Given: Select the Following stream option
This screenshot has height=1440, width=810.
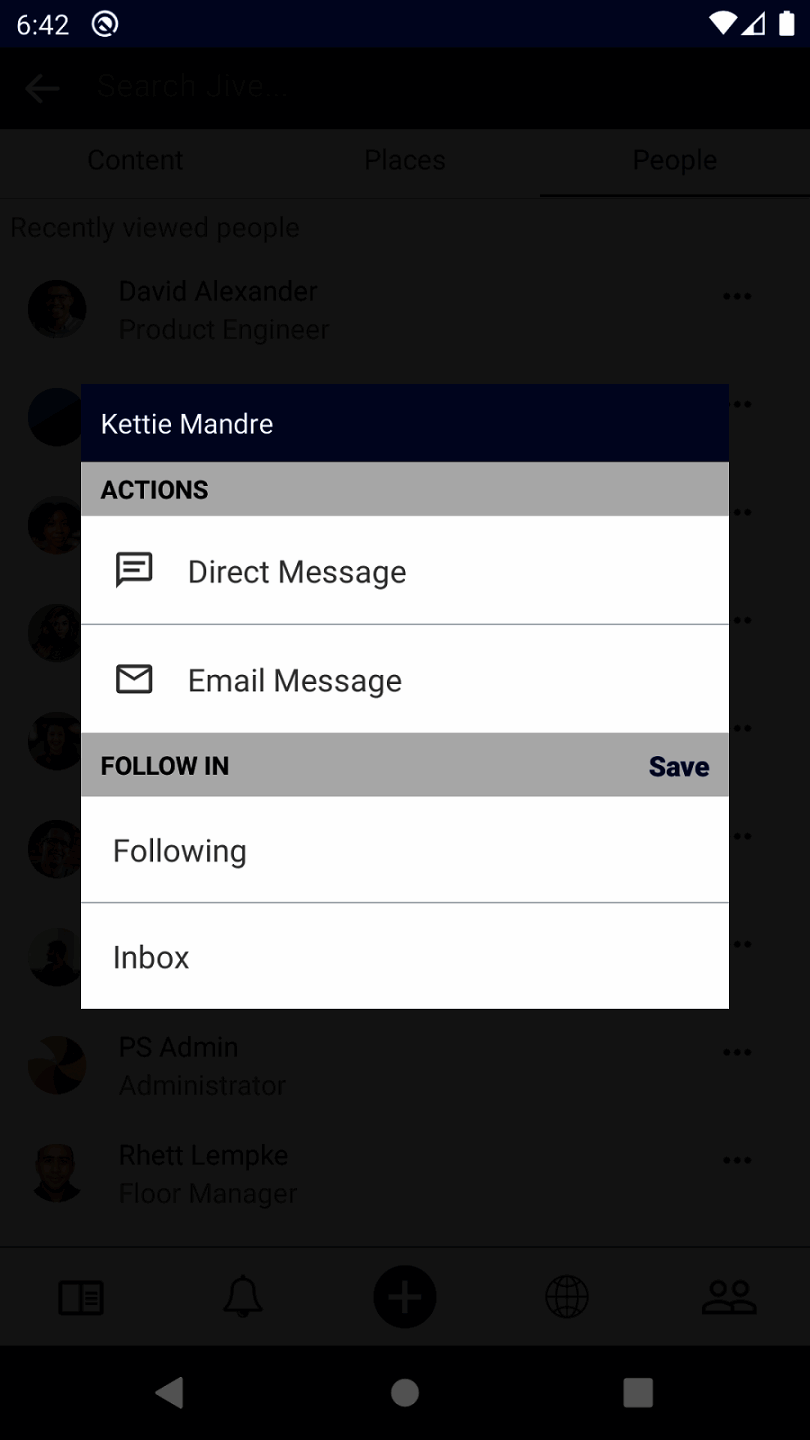Looking at the screenshot, I should (180, 850).
